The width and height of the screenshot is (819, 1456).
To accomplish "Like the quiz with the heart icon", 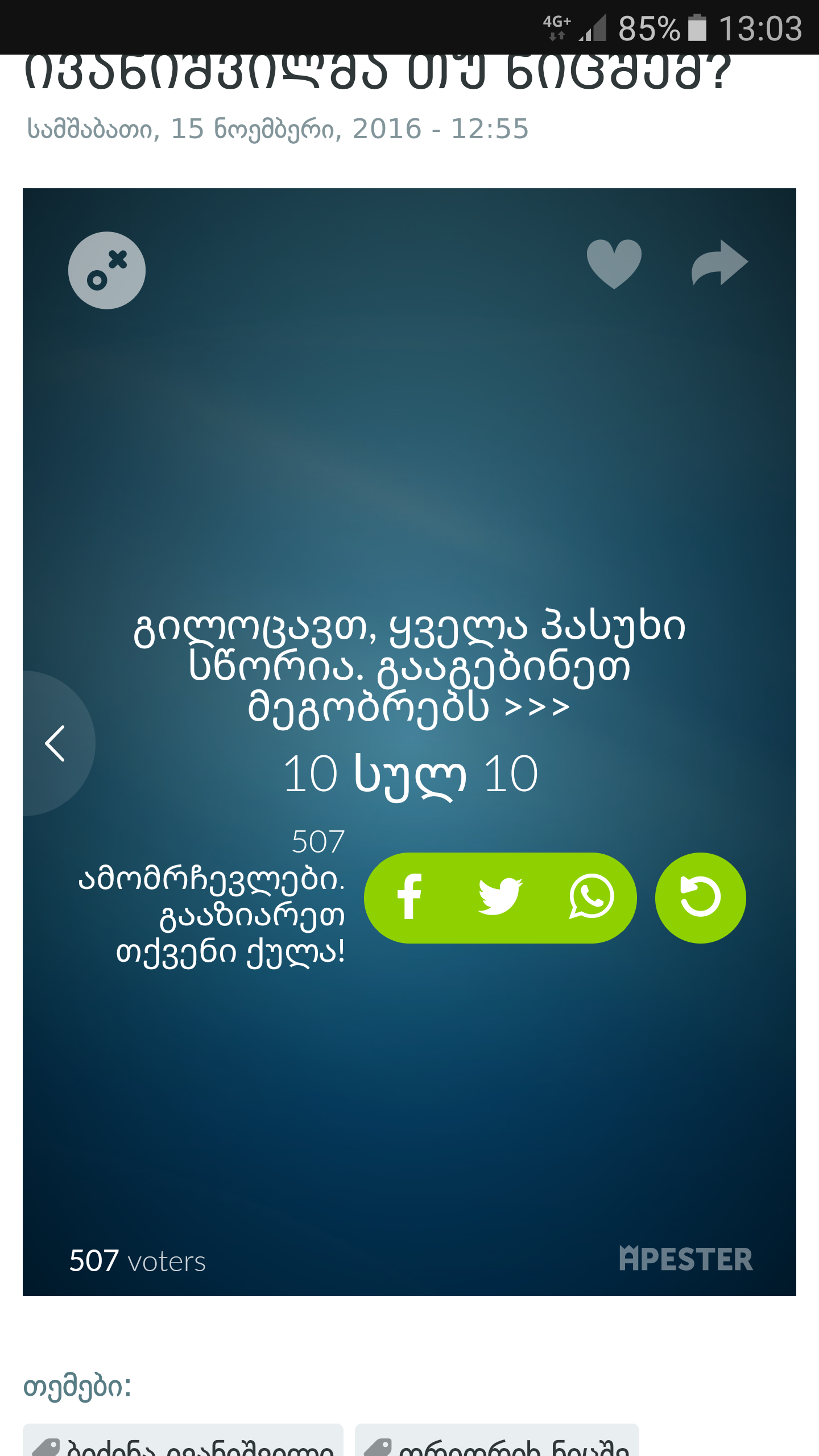I will point(614,264).
